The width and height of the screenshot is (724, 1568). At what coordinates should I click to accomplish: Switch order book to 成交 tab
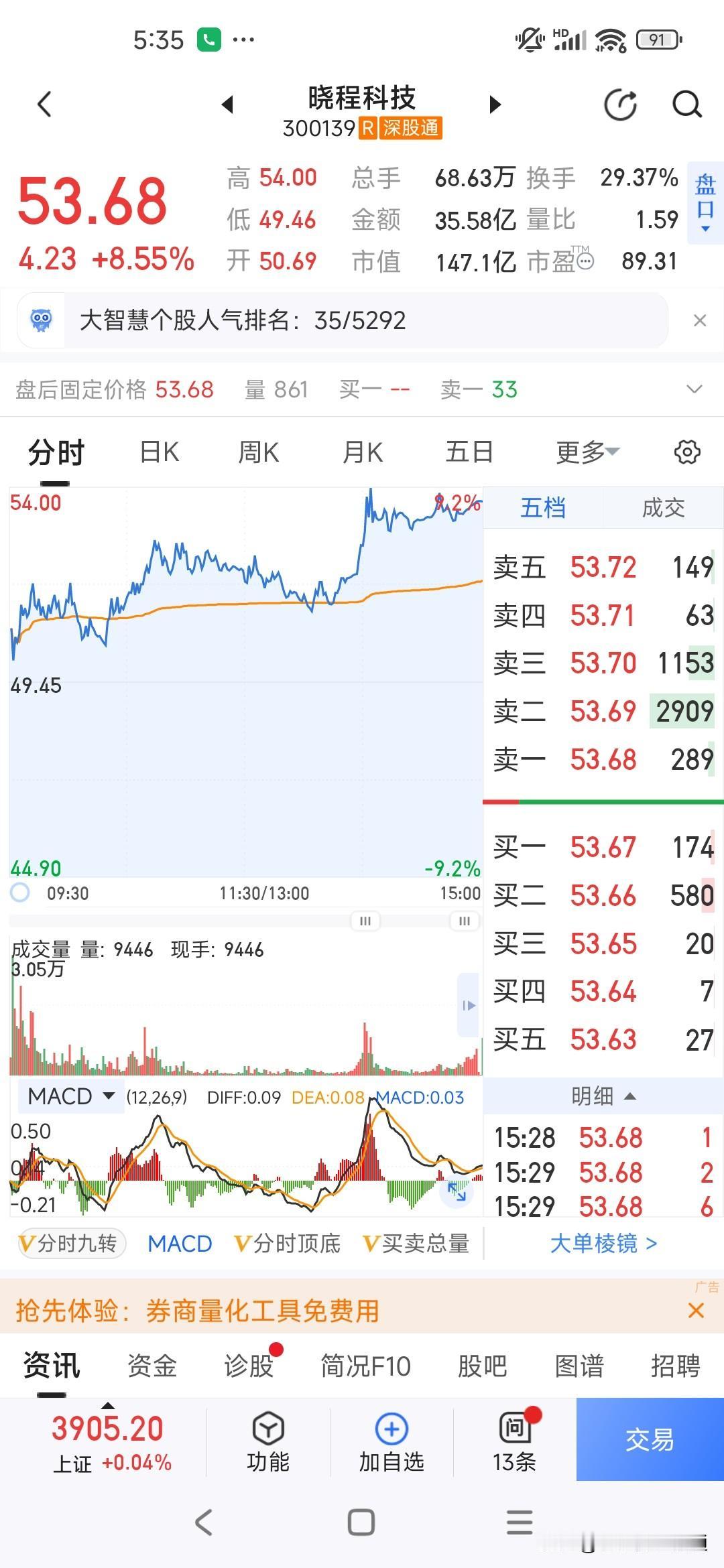pyautogui.click(x=663, y=508)
